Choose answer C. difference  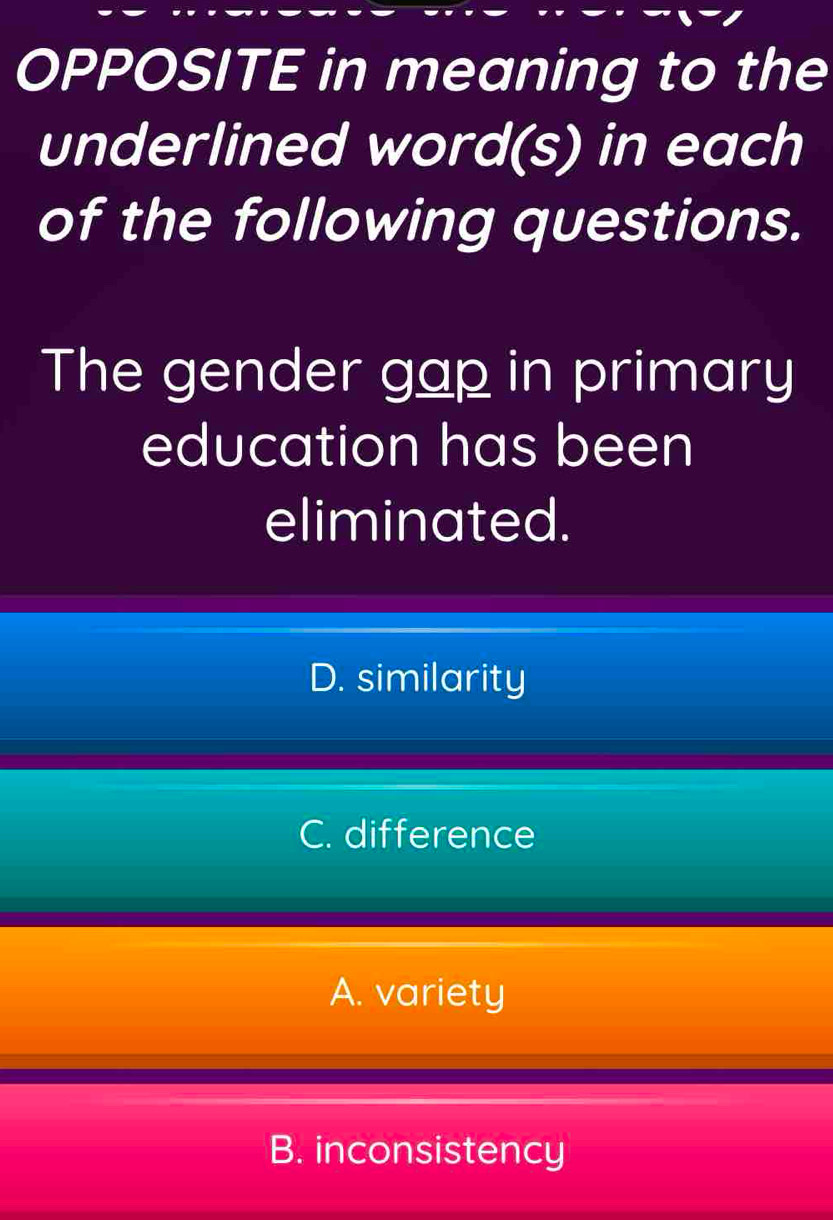[416, 835]
